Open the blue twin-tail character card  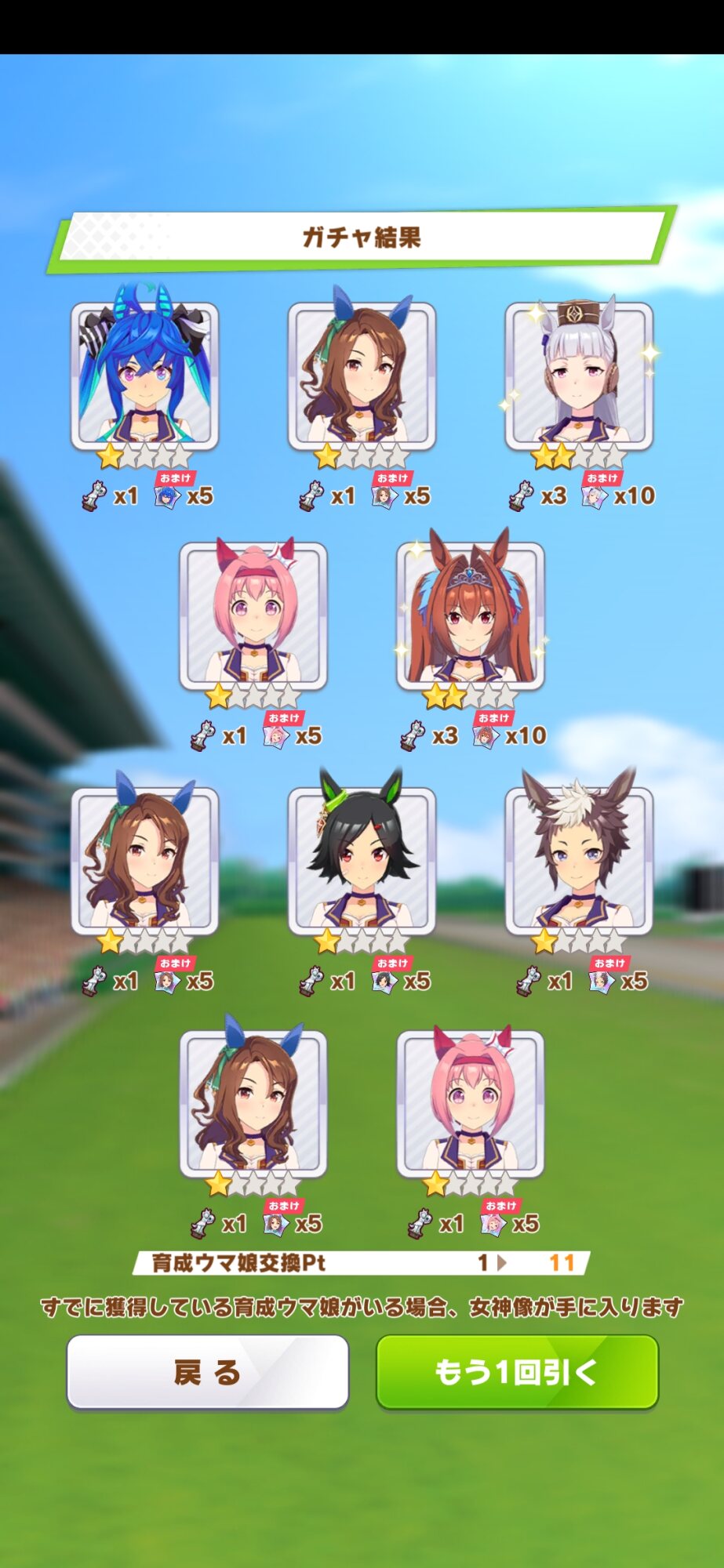click(145, 376)
